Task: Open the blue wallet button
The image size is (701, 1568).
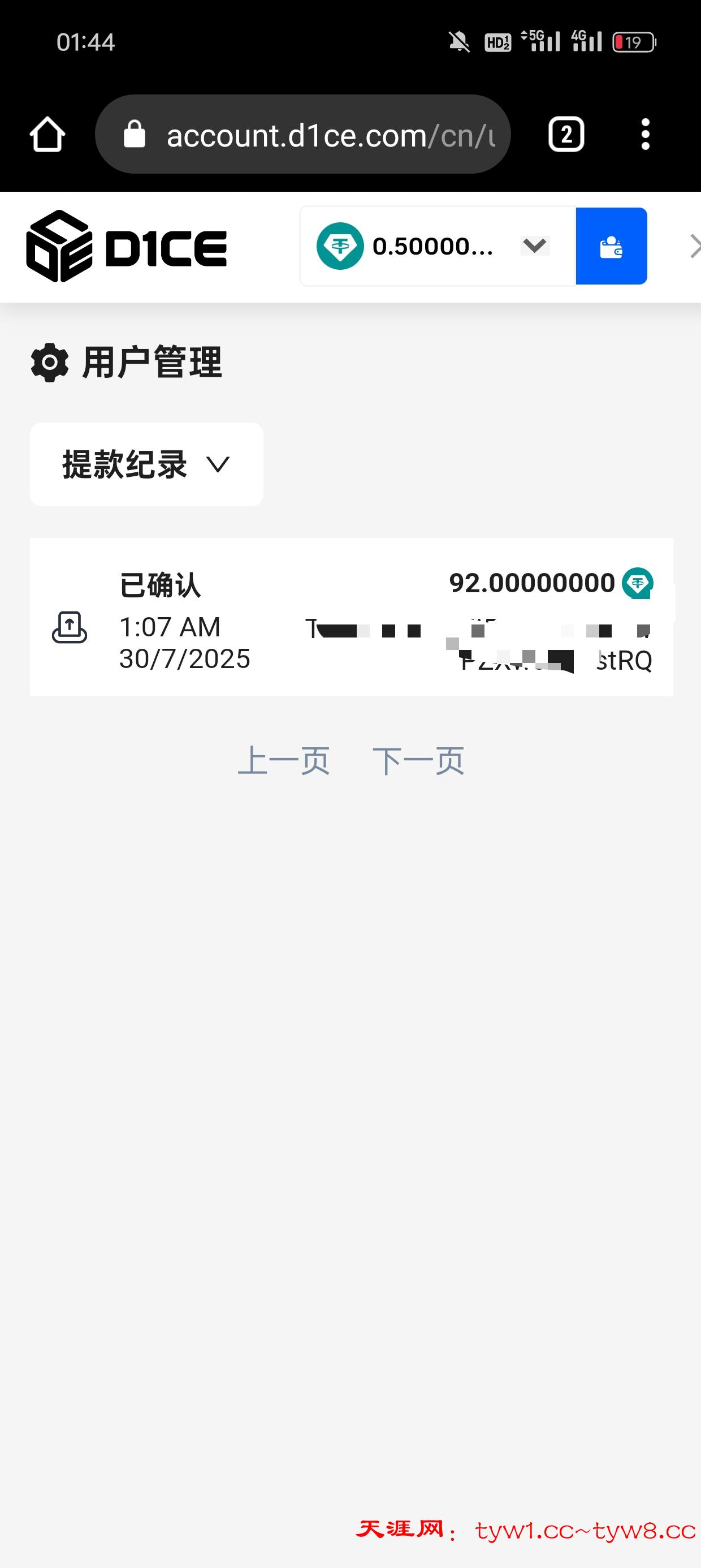Action: point(611,247)
